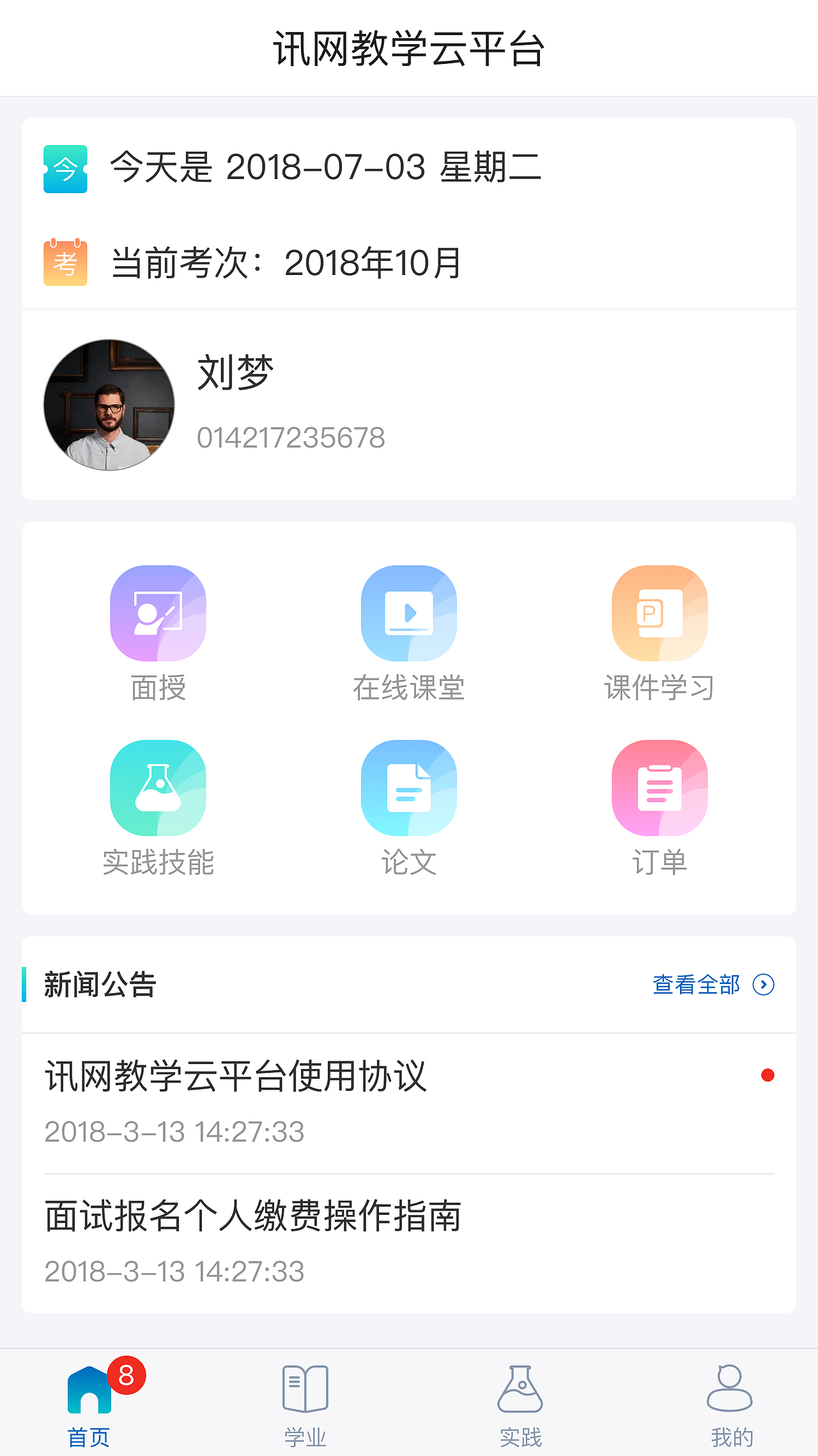Screen dimensions: 818x1456
Task: Open 在线课堂 online classroom
Action: click(x=409, y=613)
